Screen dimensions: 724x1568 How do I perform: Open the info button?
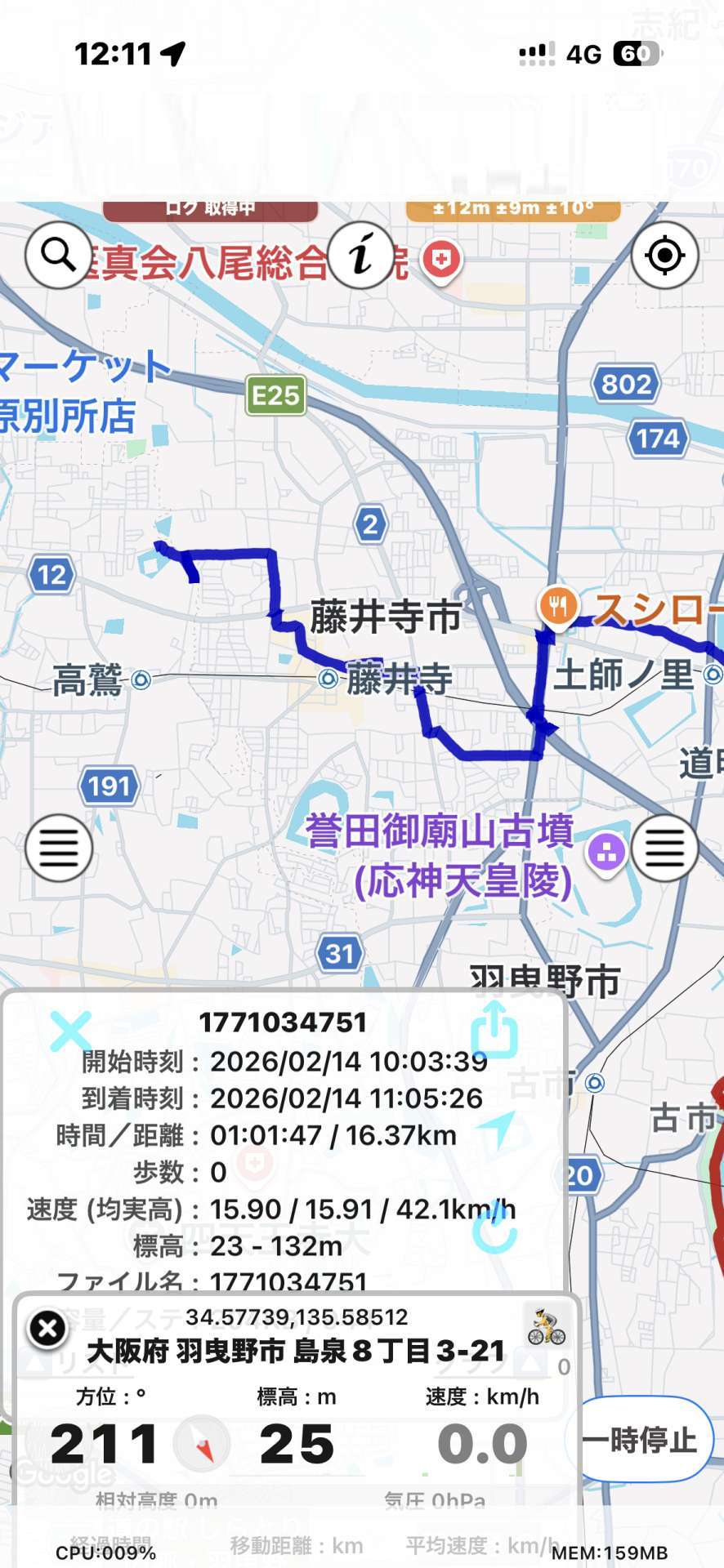pos(362,256)
